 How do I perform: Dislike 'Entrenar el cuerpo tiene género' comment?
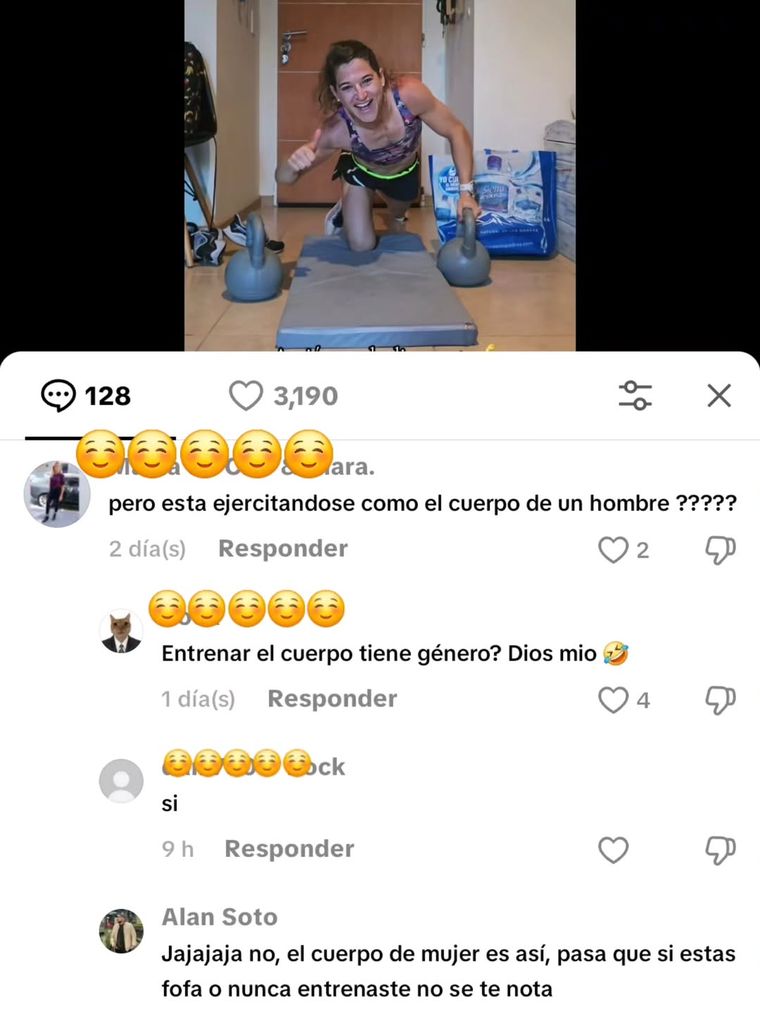(720, 700)
